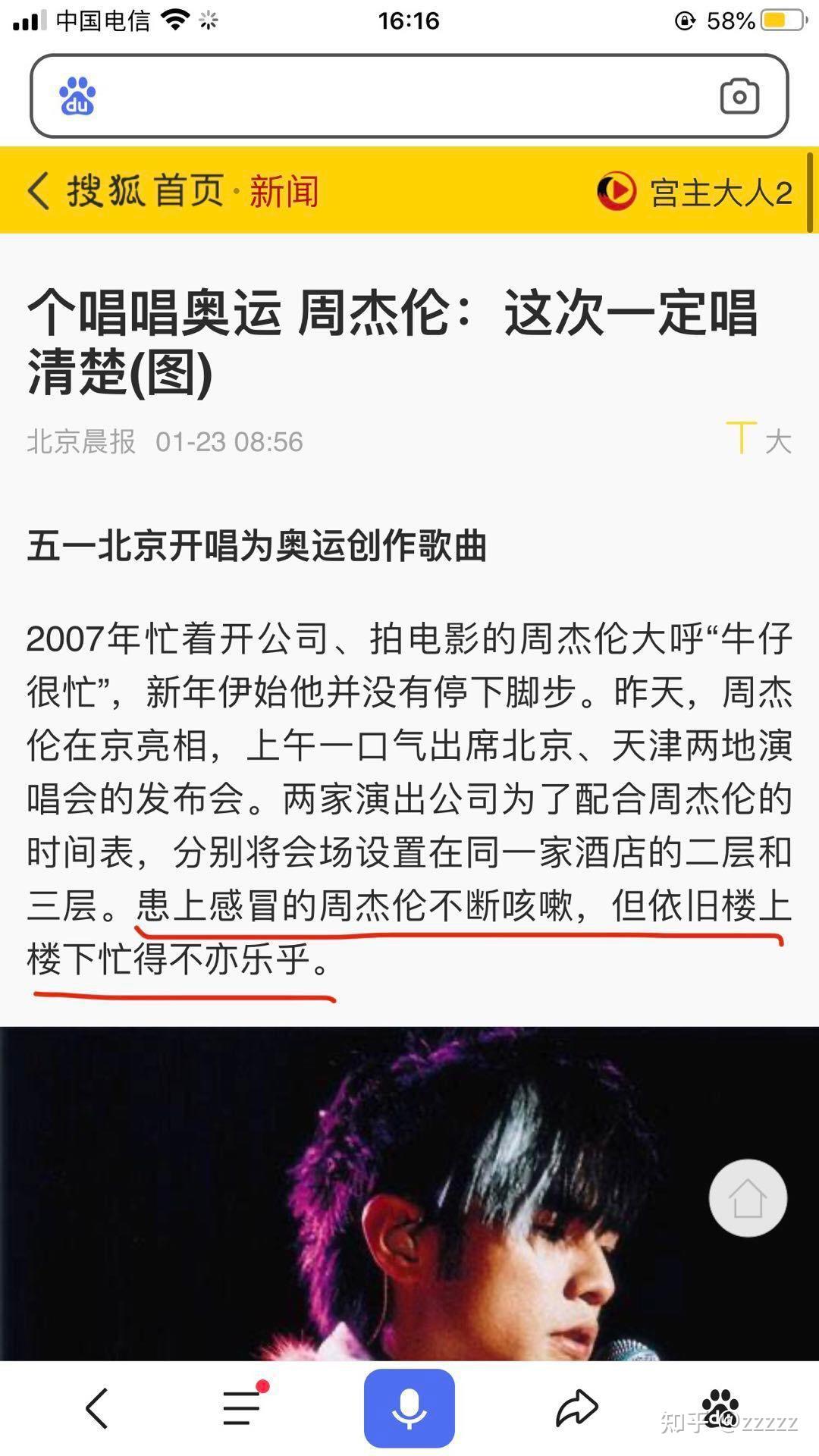Open the 搜狐首页 link
The width and height of the screenshot is (819, 1456).
(x=146, y=190)
